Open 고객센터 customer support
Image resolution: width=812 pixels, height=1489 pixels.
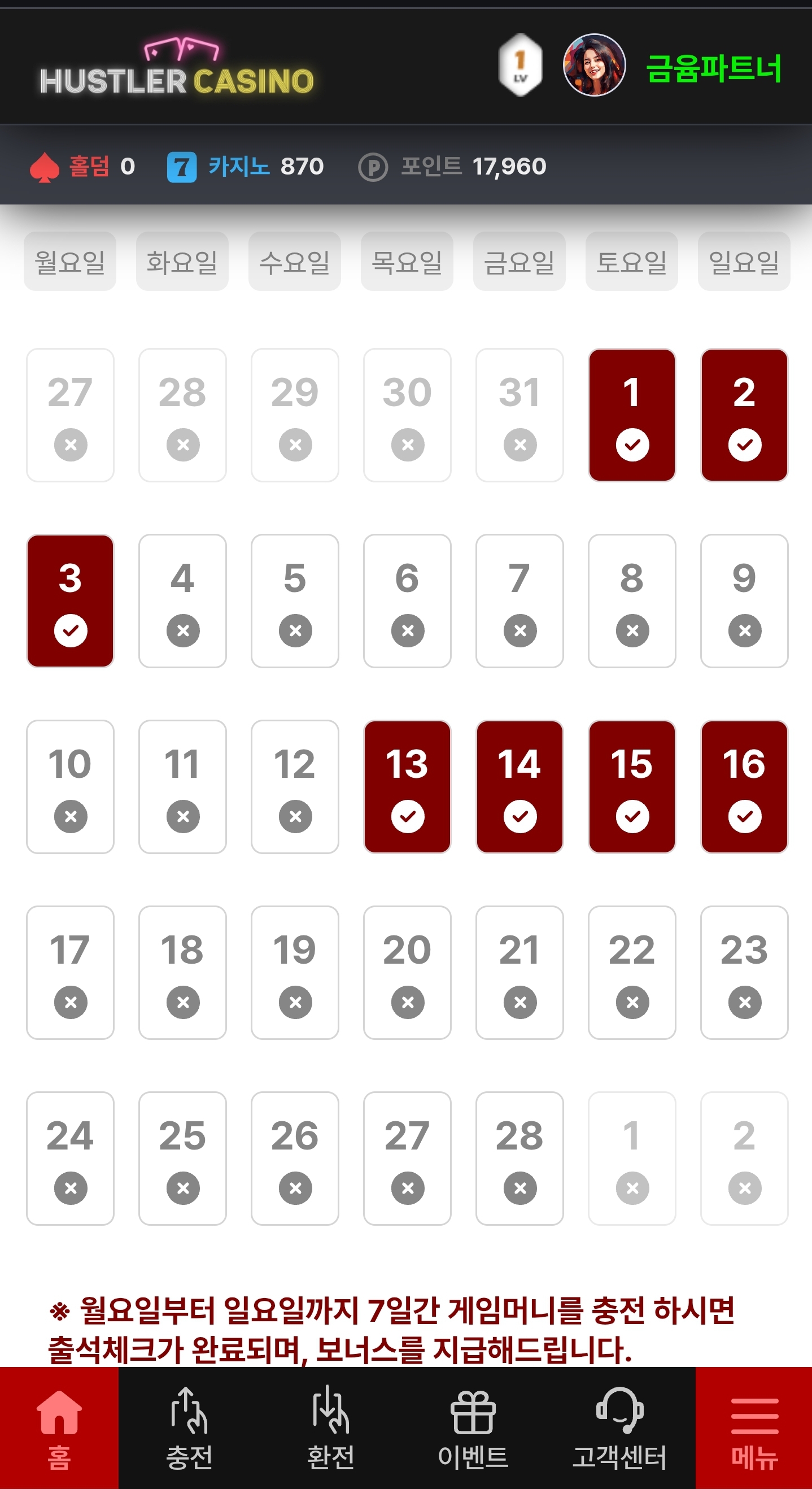(619, 1428)
